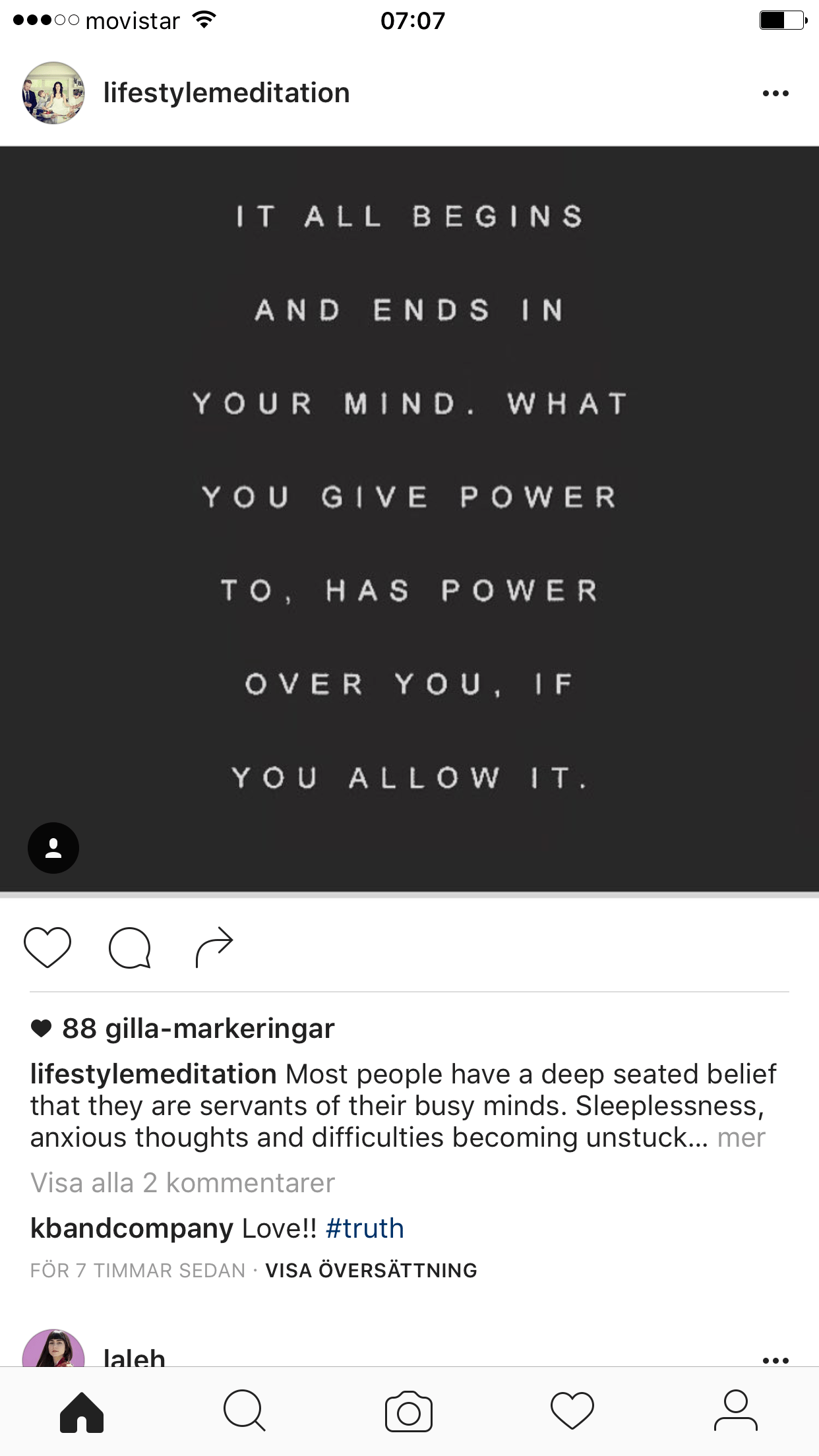Switch to the Activity heart tab
Viewport: 819px width, 1456px height.
pos(572,1412)
